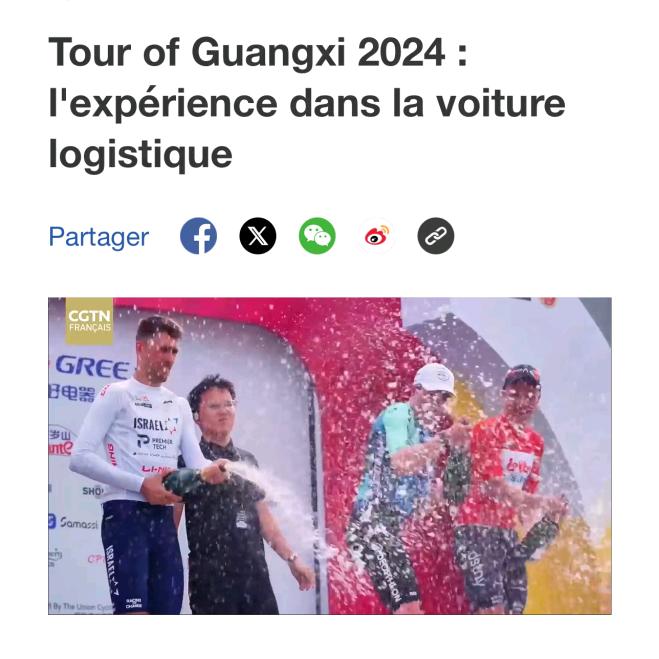The height and width of the screenshot is (659, 659).
Task: Open the Tour of Guangxi podium video
Action: pos(329,455)
